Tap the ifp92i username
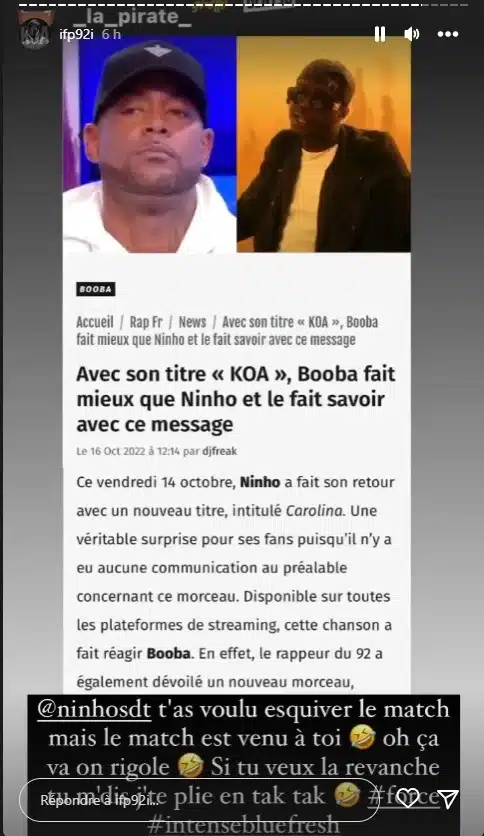Image resolution: width=484 pixels, height=836 pixels. (x=76, y=34)
